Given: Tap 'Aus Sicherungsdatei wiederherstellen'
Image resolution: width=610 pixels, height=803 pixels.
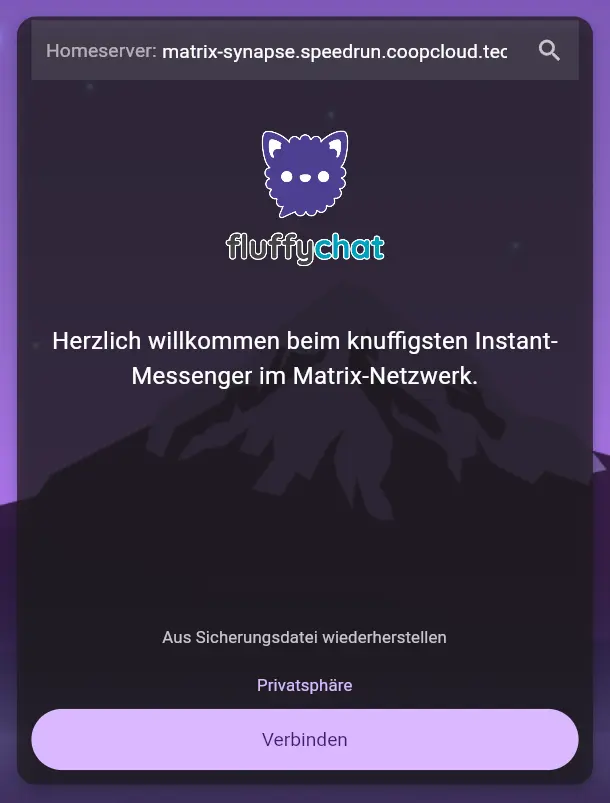Looking at the screenshot, I should (x=304, y=637).
